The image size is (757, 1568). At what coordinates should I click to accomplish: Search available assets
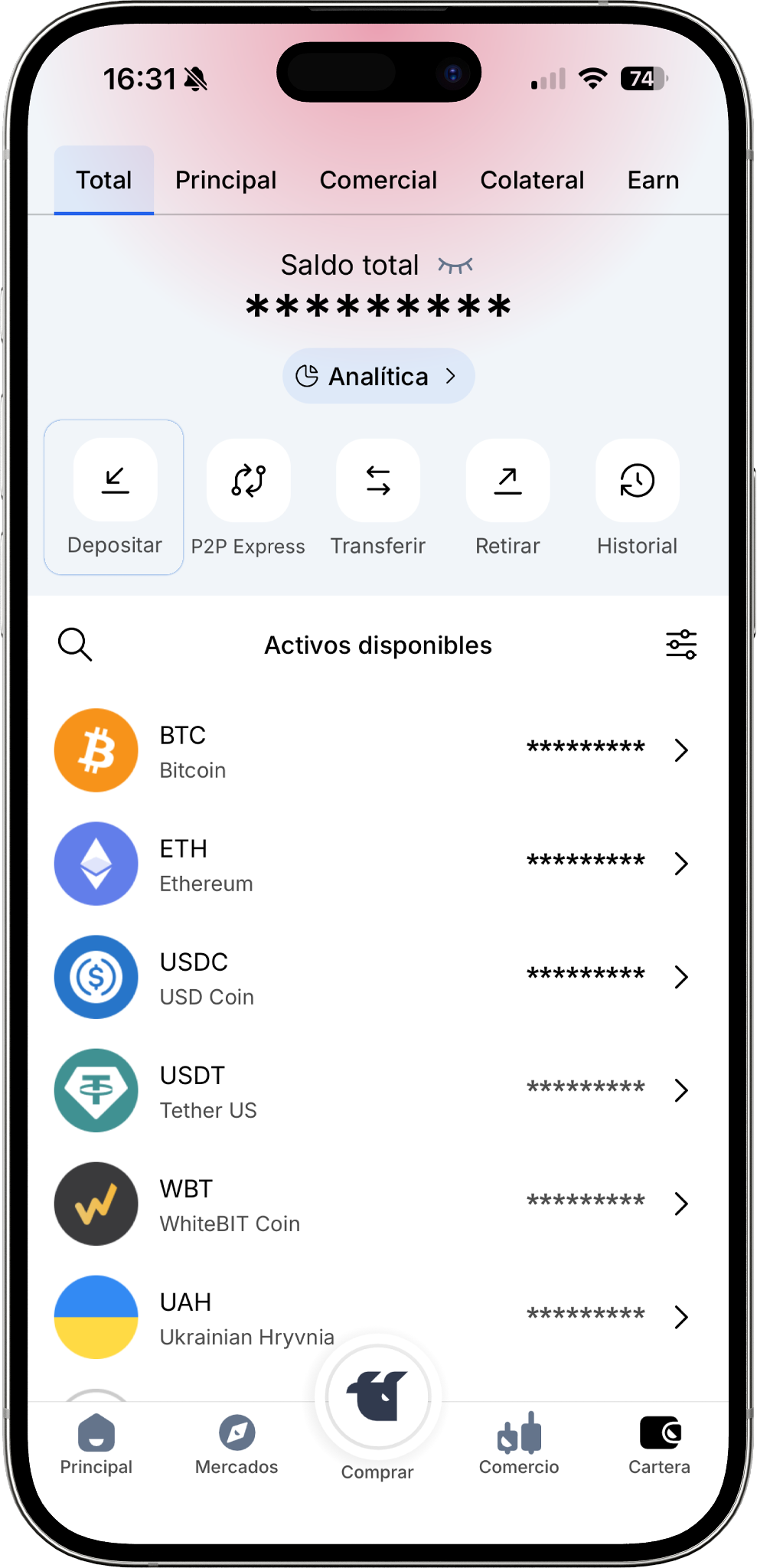75,645
